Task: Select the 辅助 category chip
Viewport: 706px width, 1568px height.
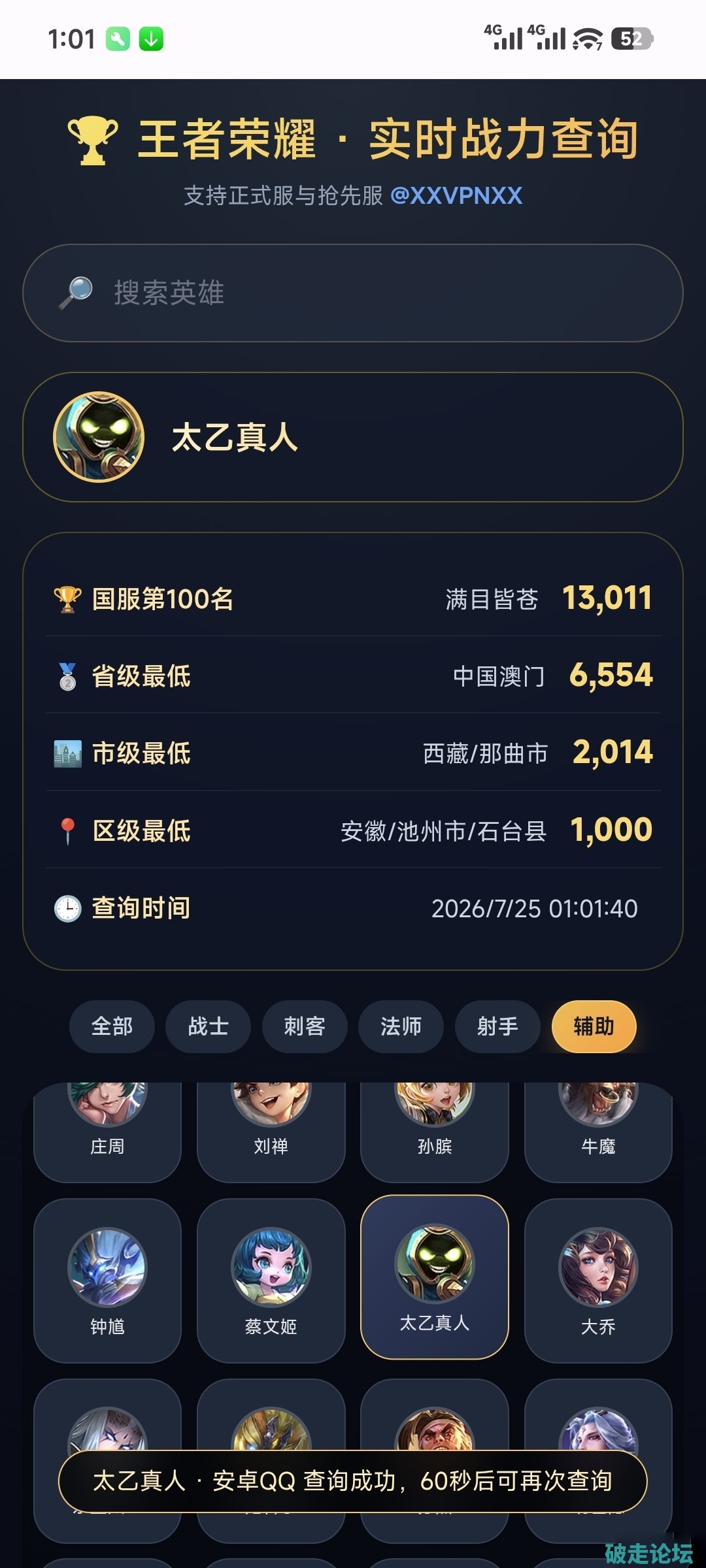Action: (x=594, y=1026)
